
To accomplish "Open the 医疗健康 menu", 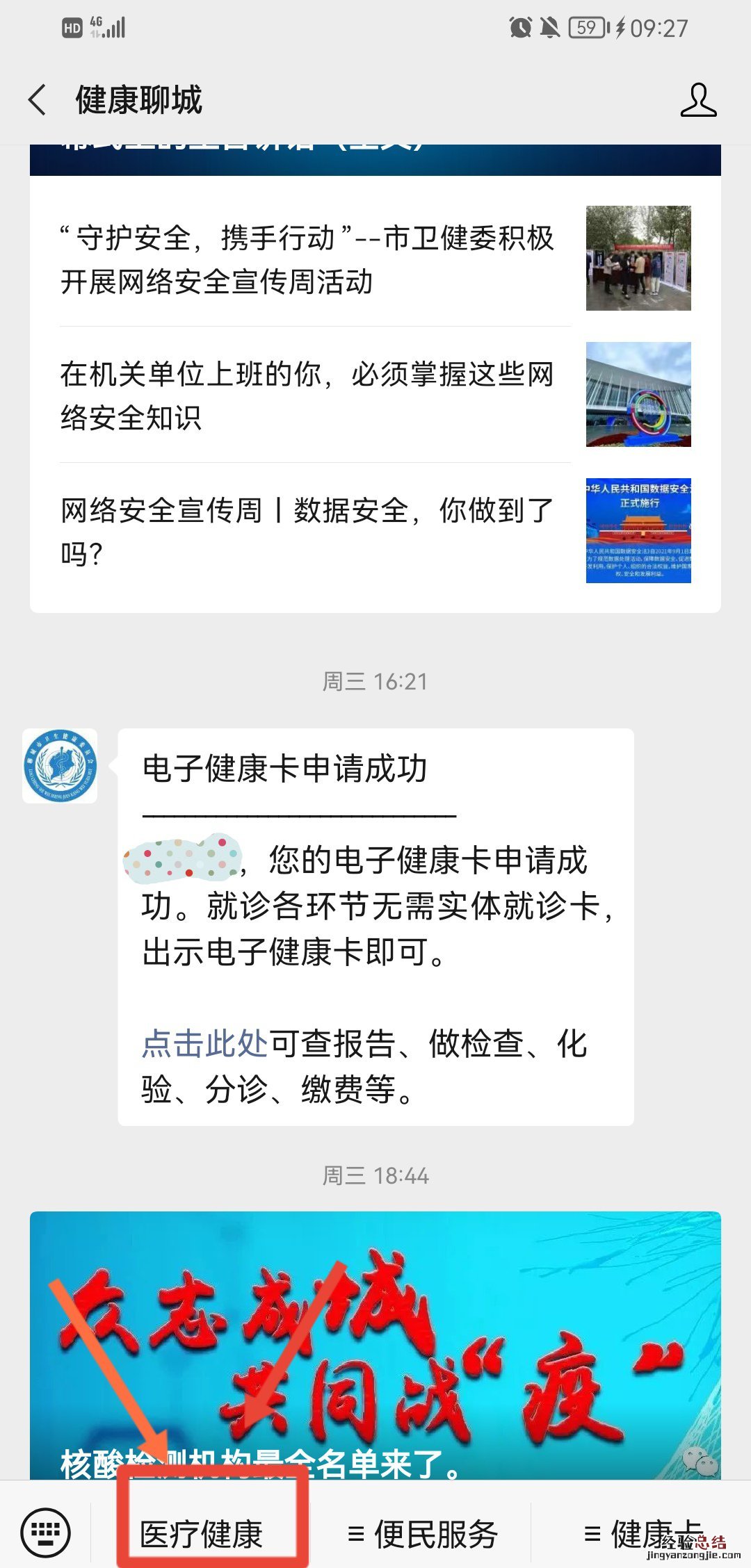I will coord(202,1533).
